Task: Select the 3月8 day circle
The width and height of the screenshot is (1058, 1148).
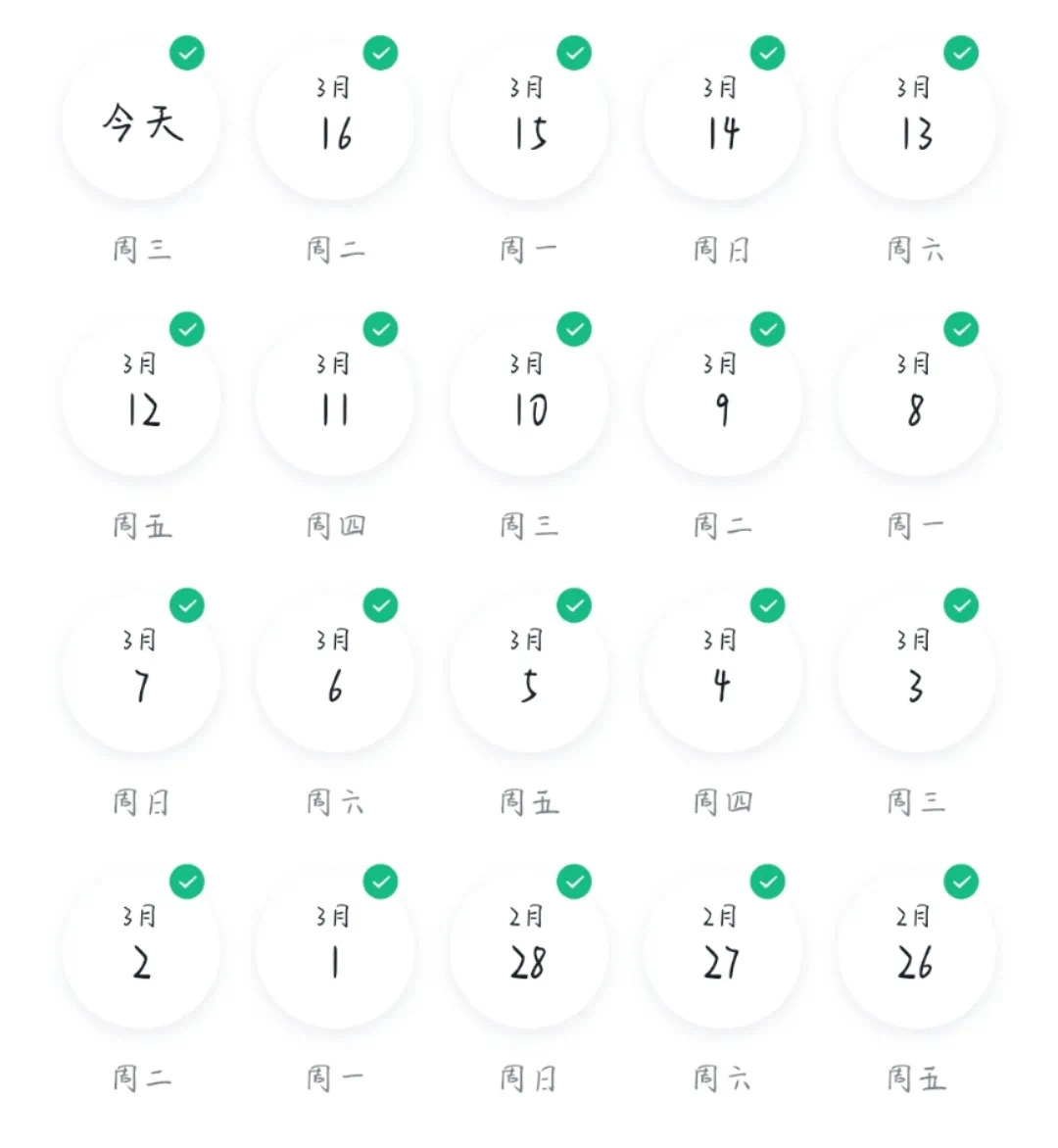Action: pos(916,399)
